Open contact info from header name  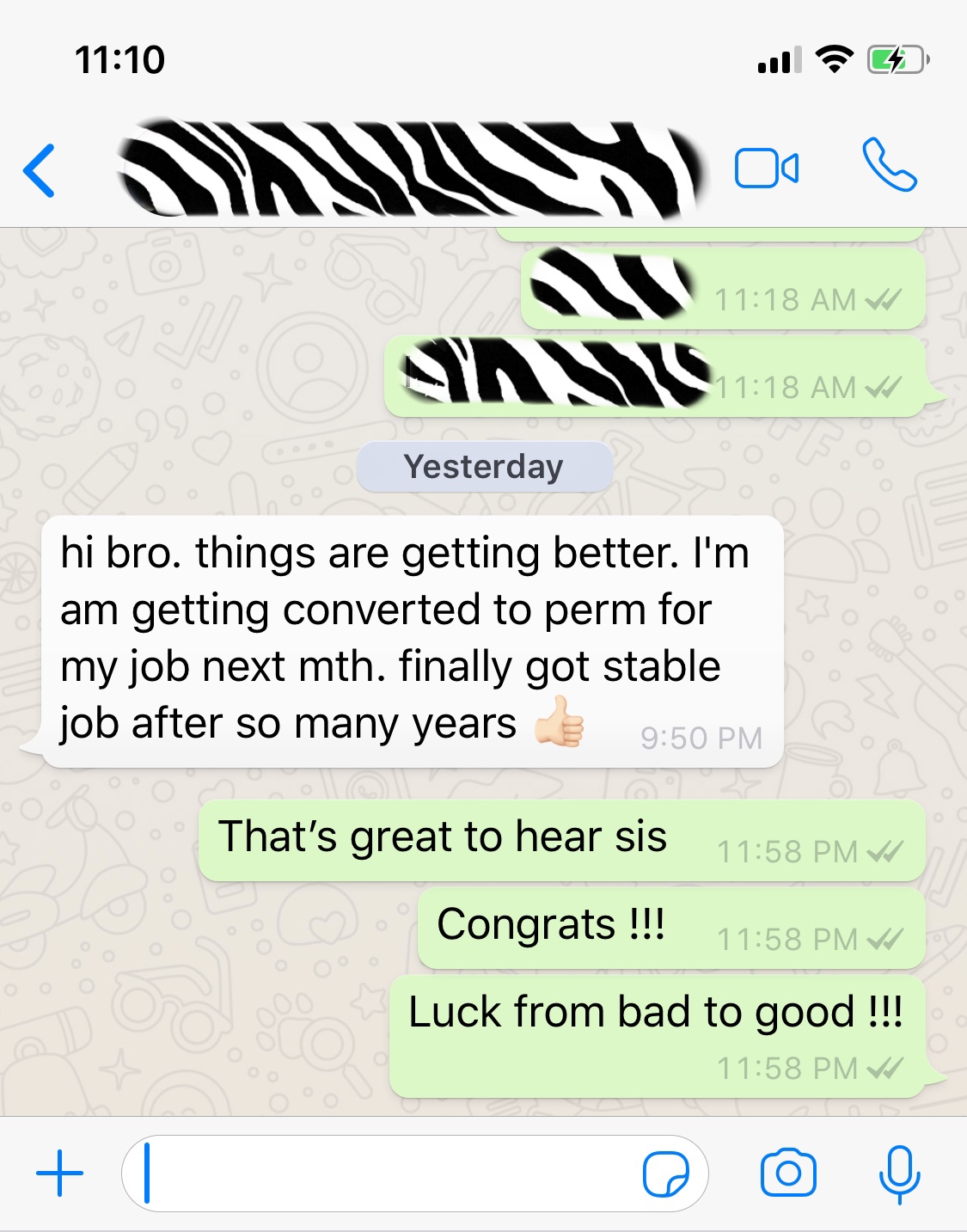point(408,169)
